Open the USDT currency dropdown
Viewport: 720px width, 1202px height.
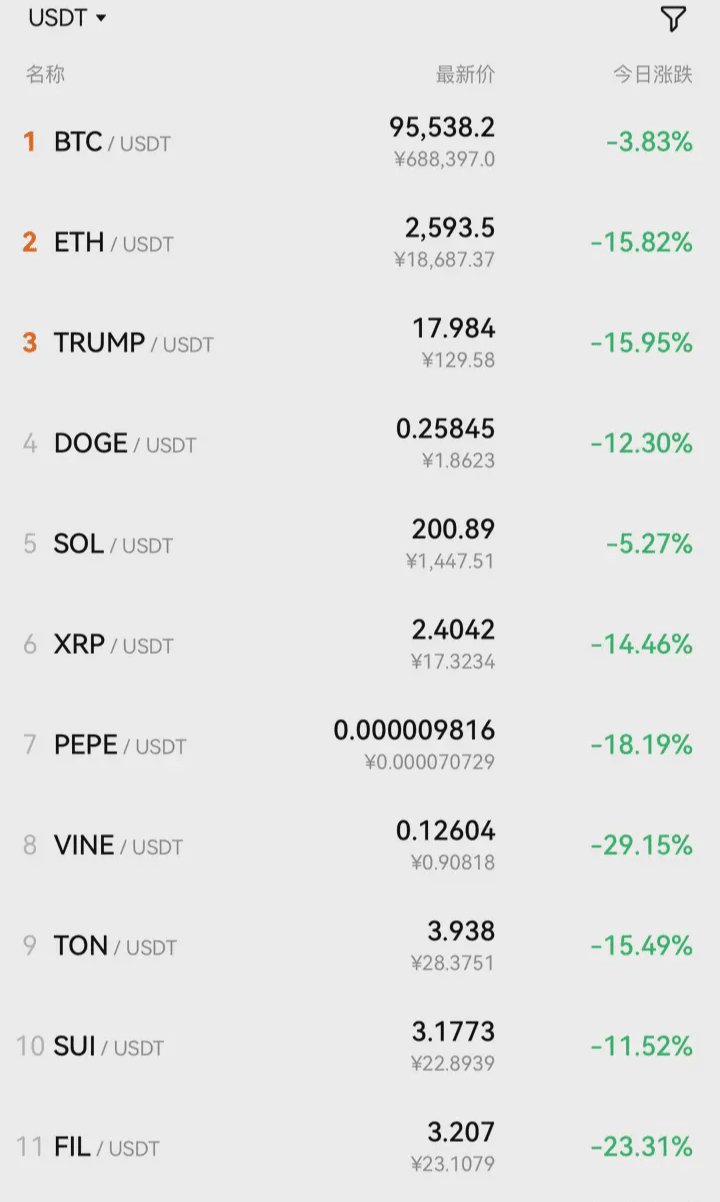(x=67, y=18)
